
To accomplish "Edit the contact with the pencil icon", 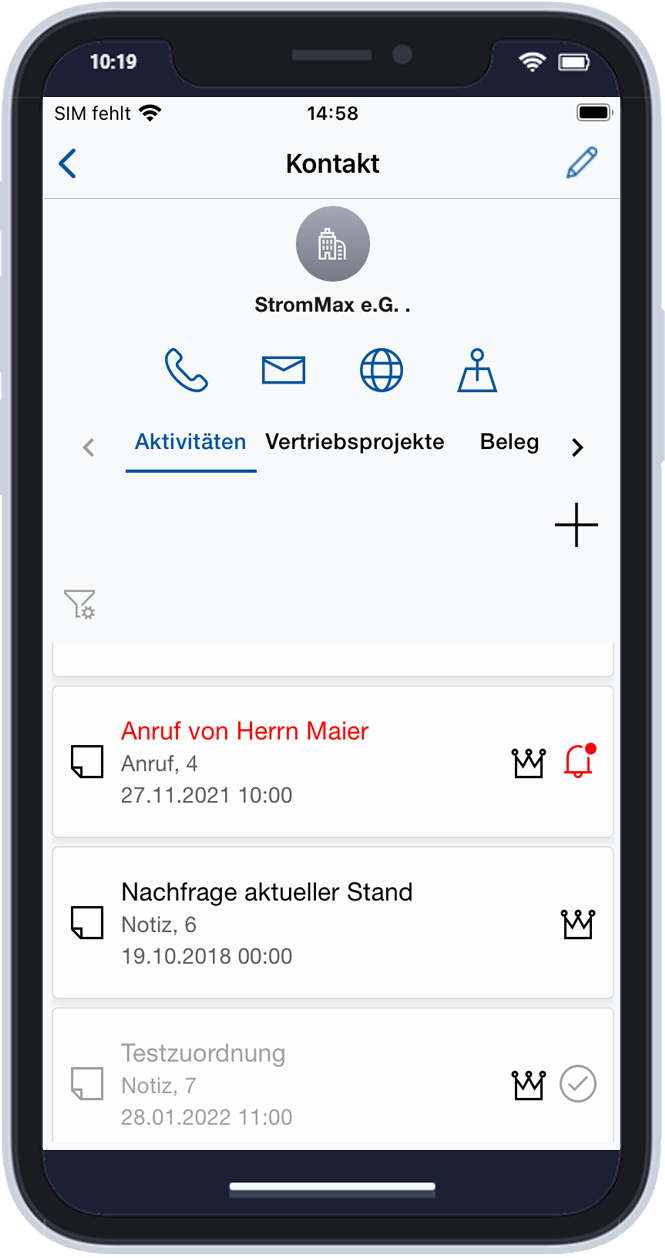I will click(581, 163).
